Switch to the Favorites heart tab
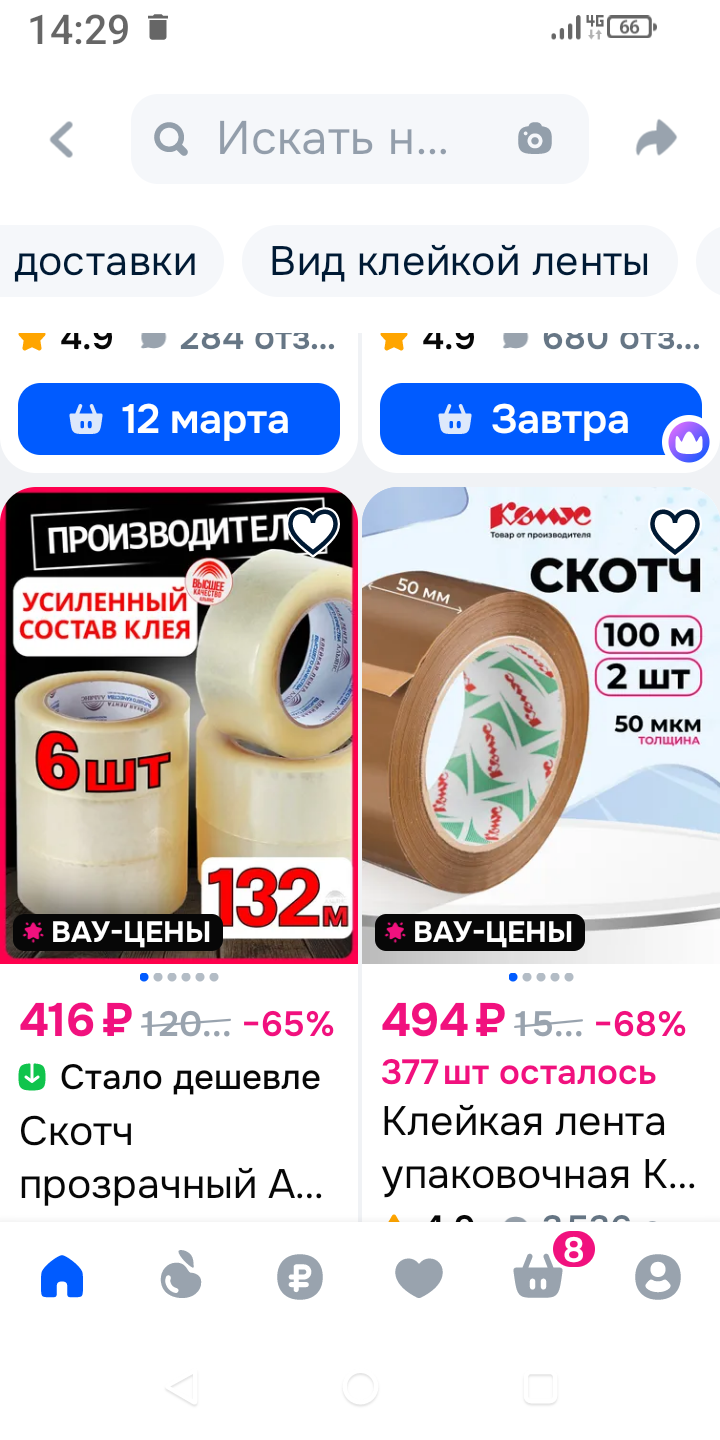This screenshot has width=720, height=1440. (x=419, y=1277)
